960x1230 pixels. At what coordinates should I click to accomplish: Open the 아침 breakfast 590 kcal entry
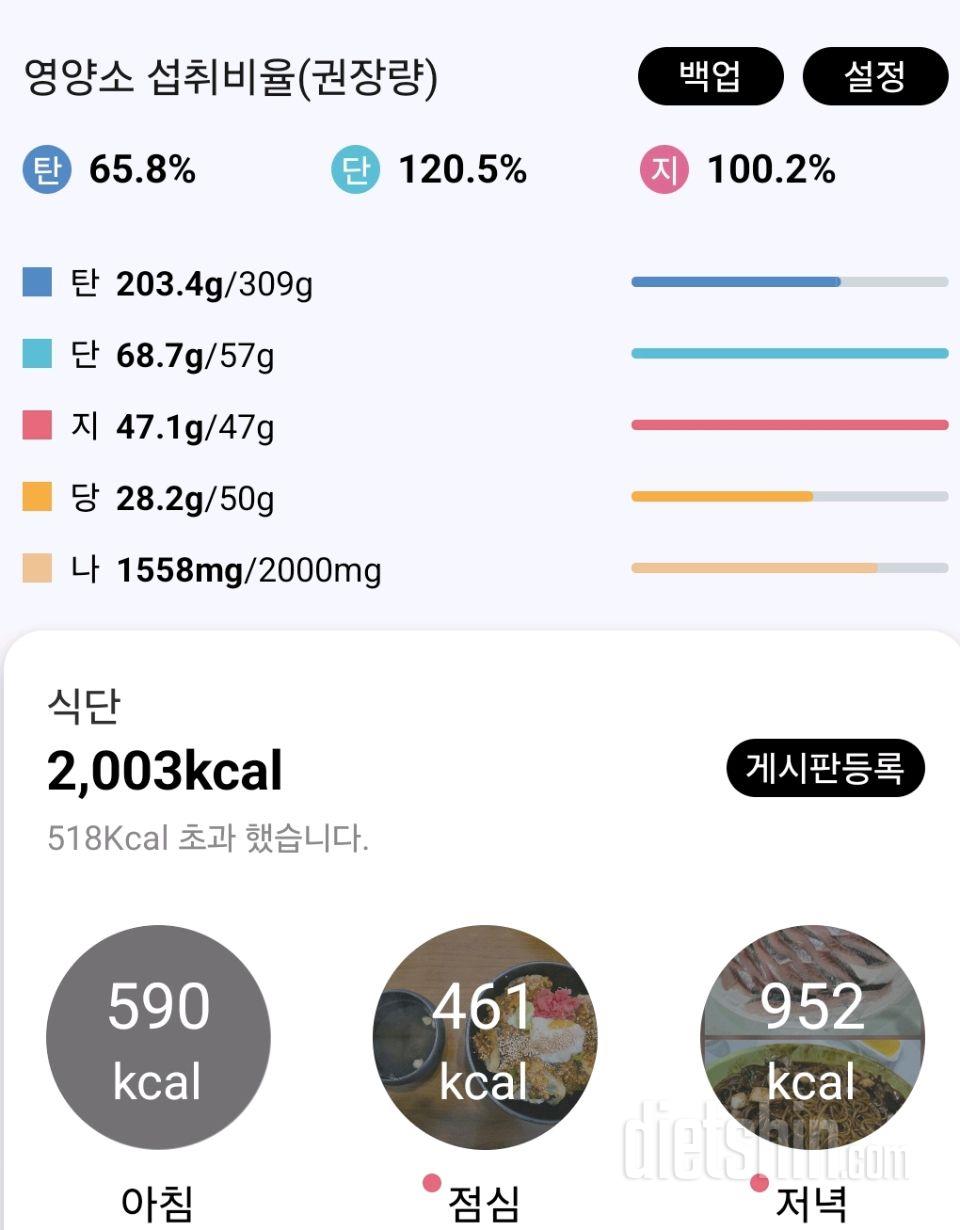point(158,1037)
